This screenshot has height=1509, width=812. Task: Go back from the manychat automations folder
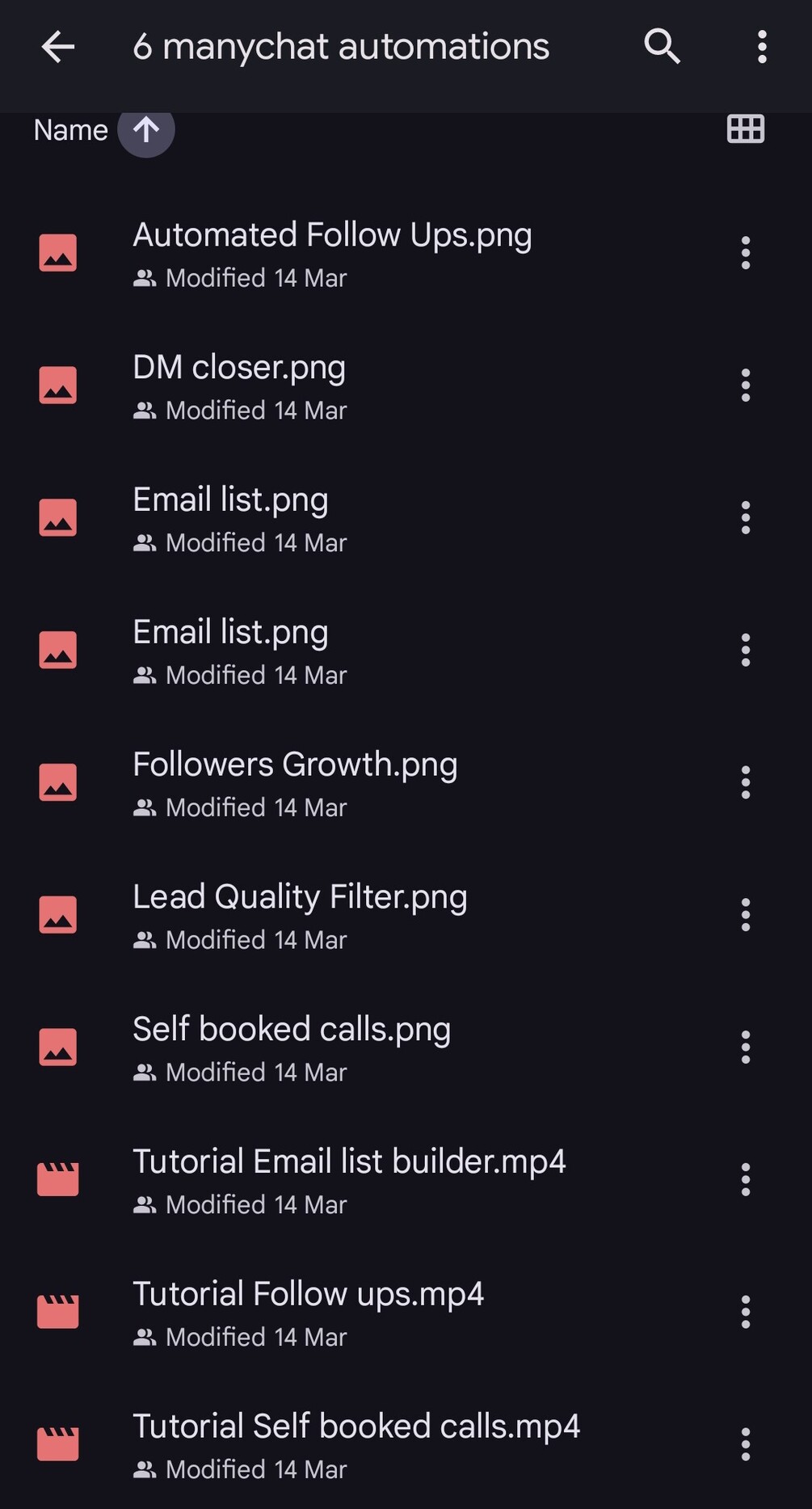click(x=57, y=47)
